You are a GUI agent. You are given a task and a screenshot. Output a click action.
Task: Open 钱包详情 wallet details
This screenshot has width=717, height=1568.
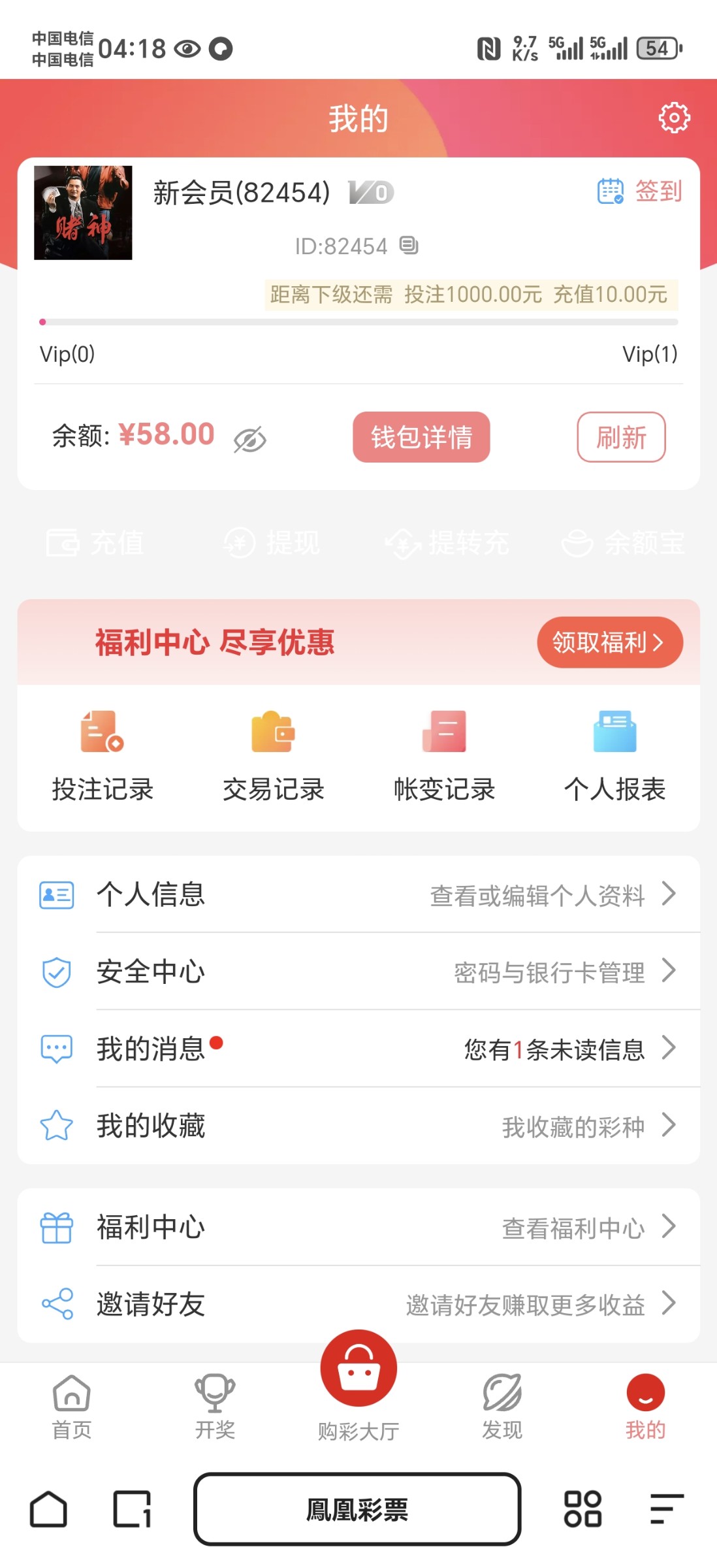click(421, 437)
